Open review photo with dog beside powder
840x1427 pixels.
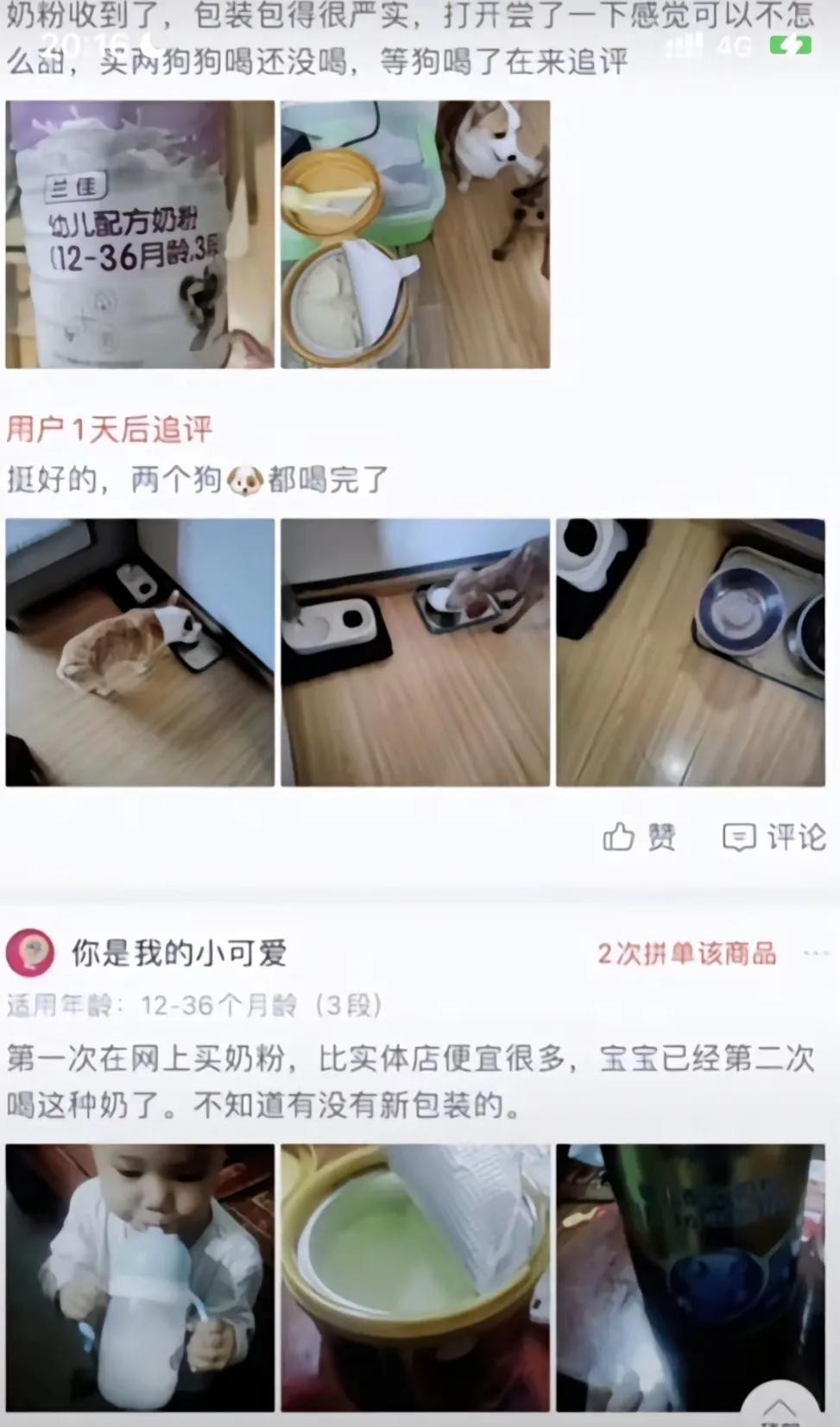tap(414, 234)
